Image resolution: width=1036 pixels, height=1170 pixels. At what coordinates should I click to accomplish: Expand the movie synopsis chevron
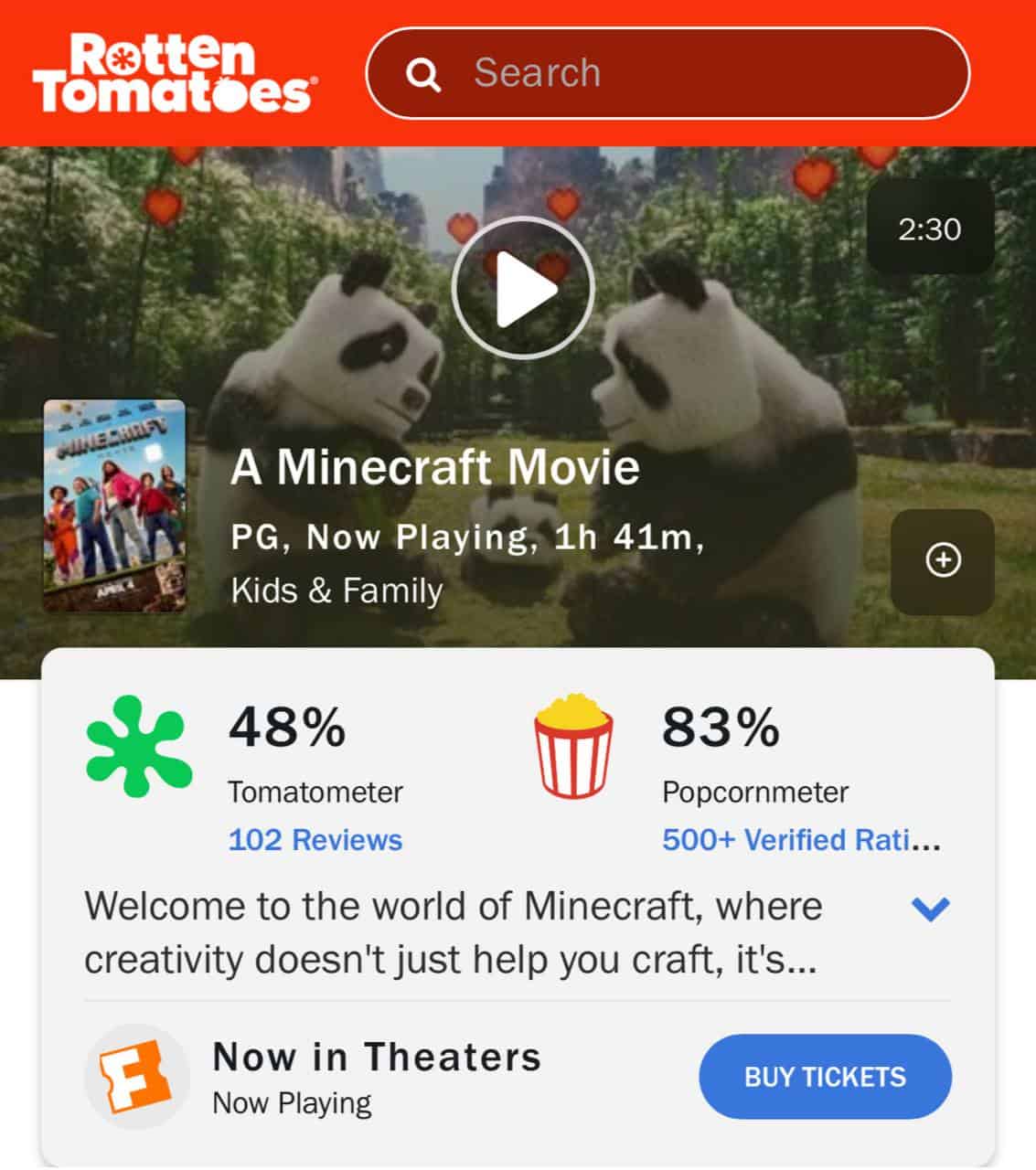[x=931, y=909]
